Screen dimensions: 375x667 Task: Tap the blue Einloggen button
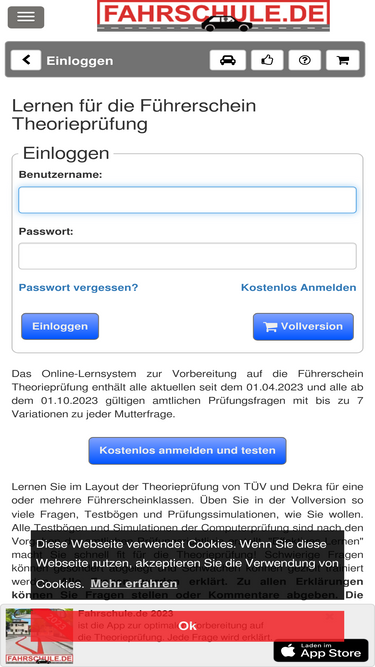[60, 326]
